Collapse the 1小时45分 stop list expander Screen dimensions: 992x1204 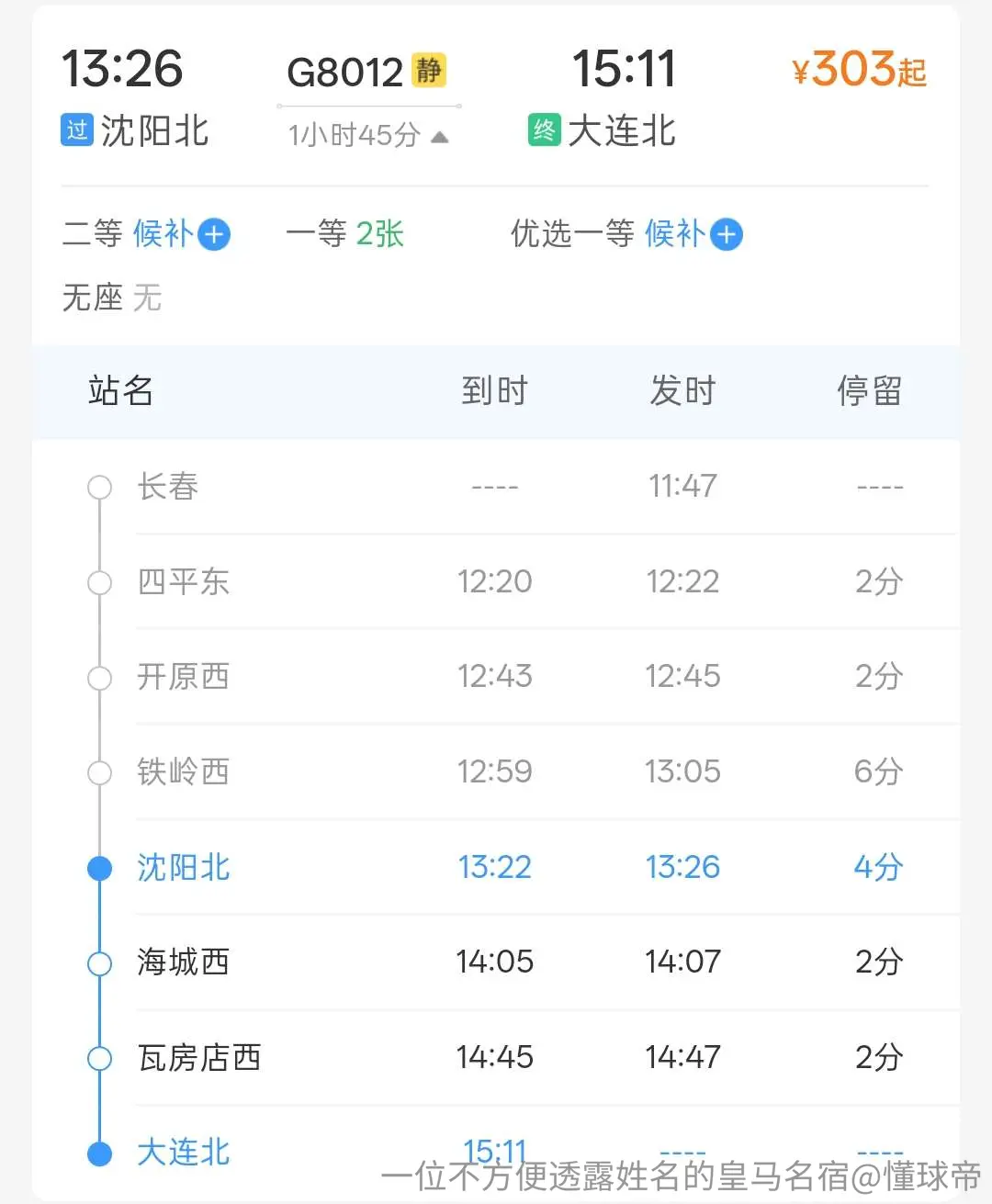[x=367, y=136]
